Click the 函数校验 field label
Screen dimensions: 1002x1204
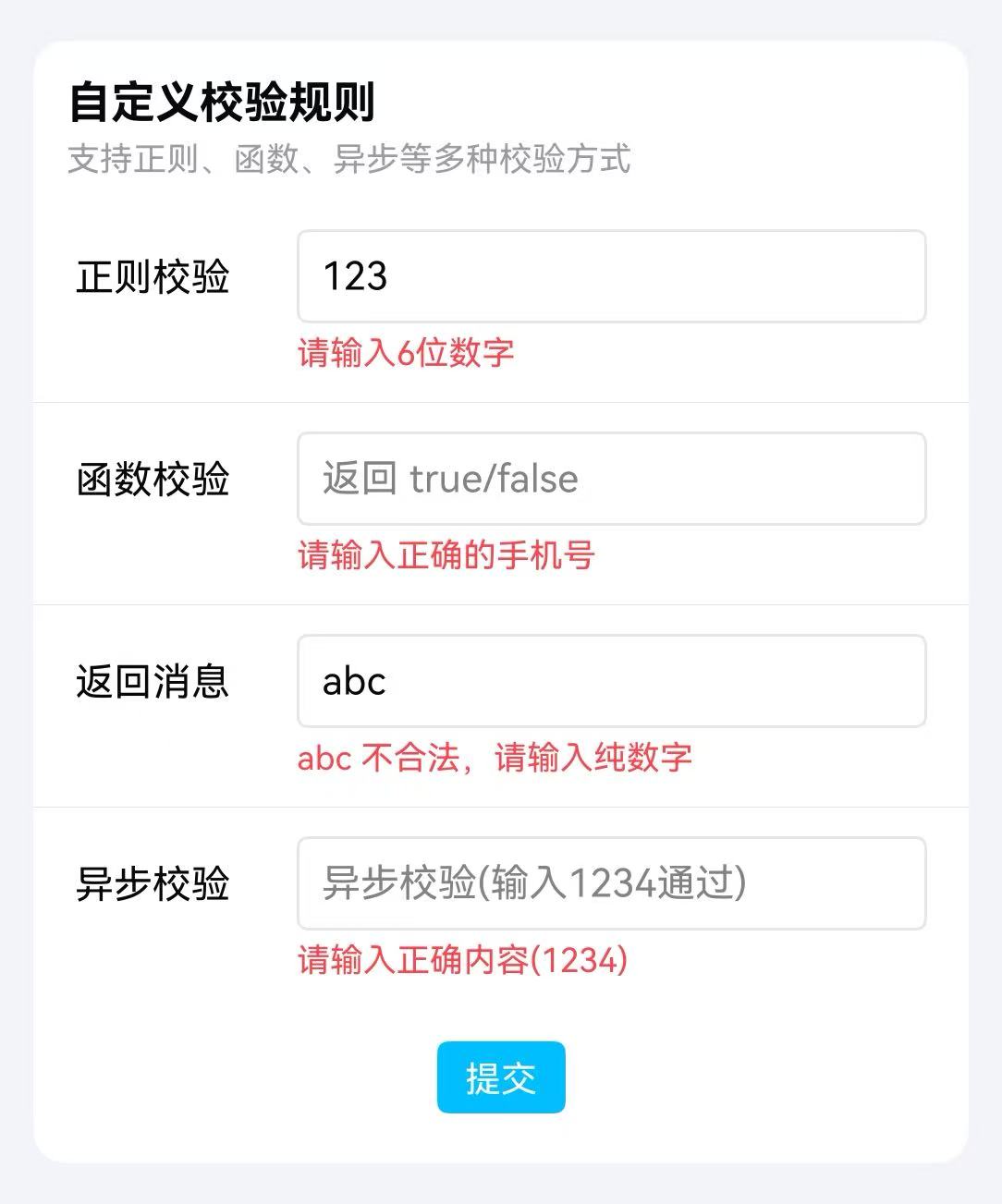pos(152,479)
